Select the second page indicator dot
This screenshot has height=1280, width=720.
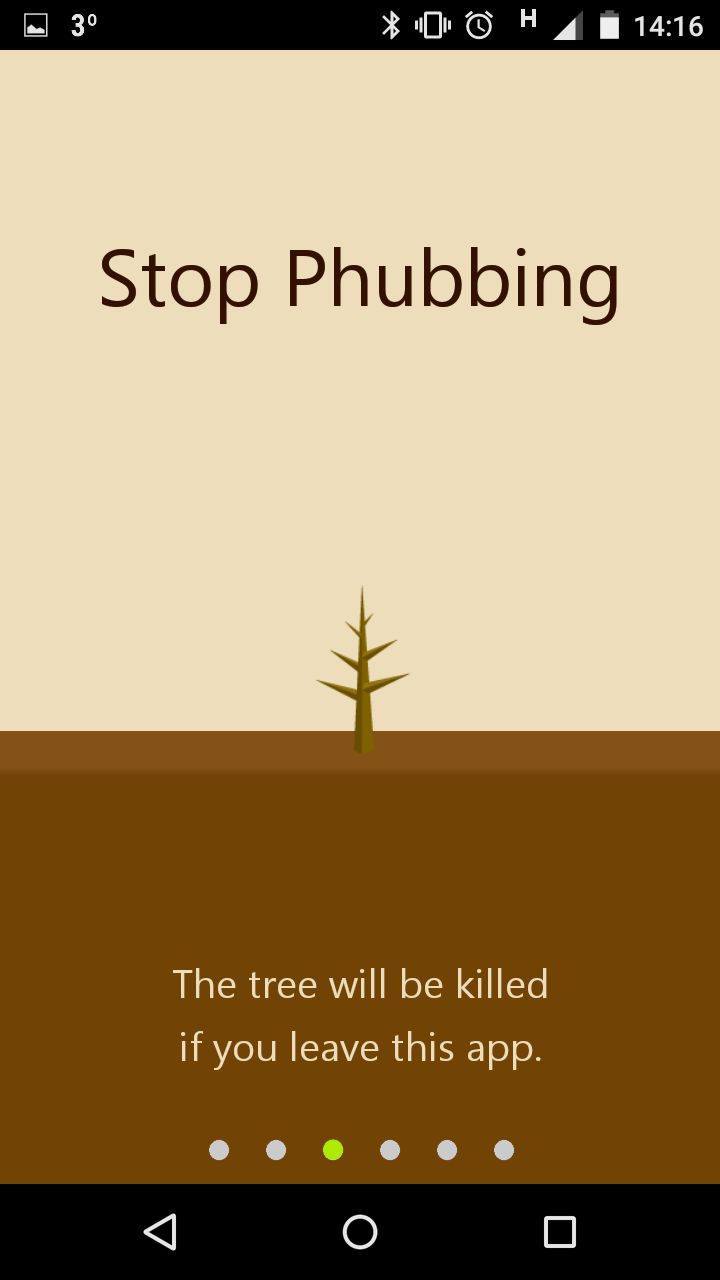pos(276,1150)
